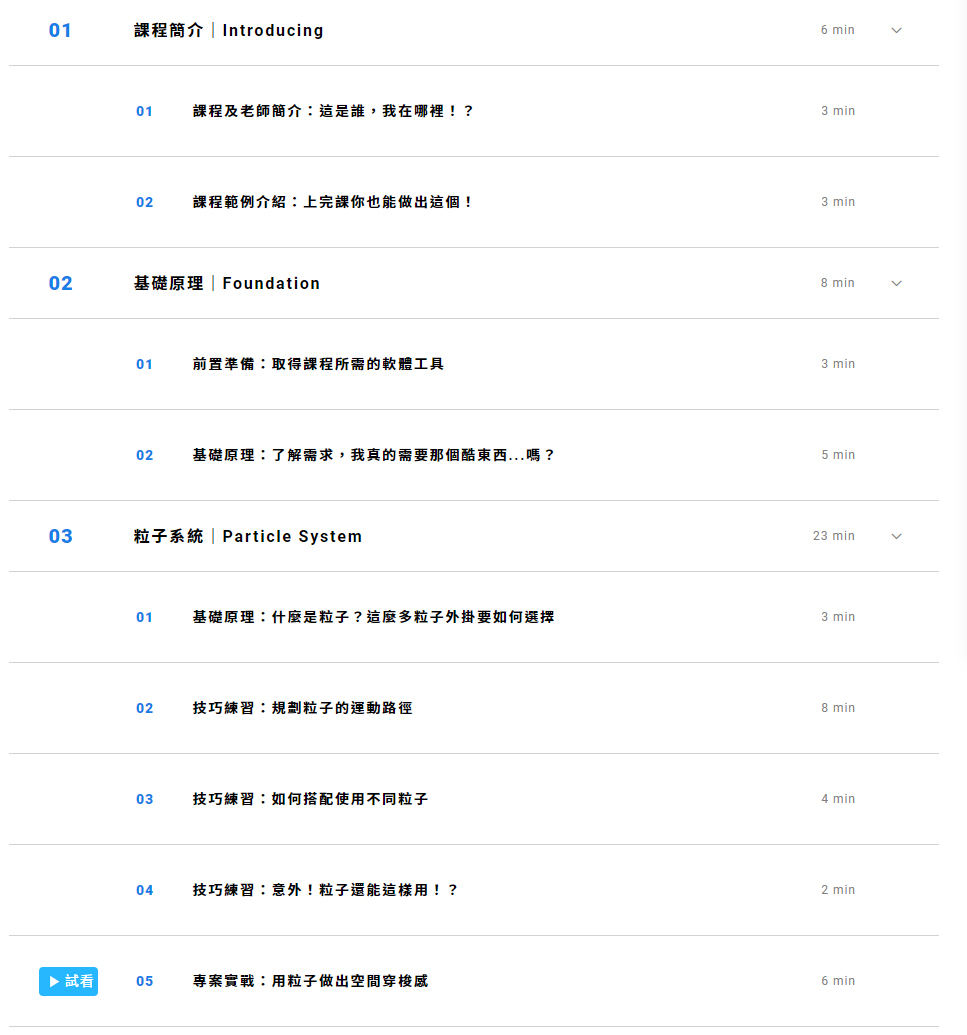The width and height of the screenshot is (967, 1035).
Task: Open lesson 專案實戰：用粒子做出空間穿梭感
Action: tap(310, 981)
